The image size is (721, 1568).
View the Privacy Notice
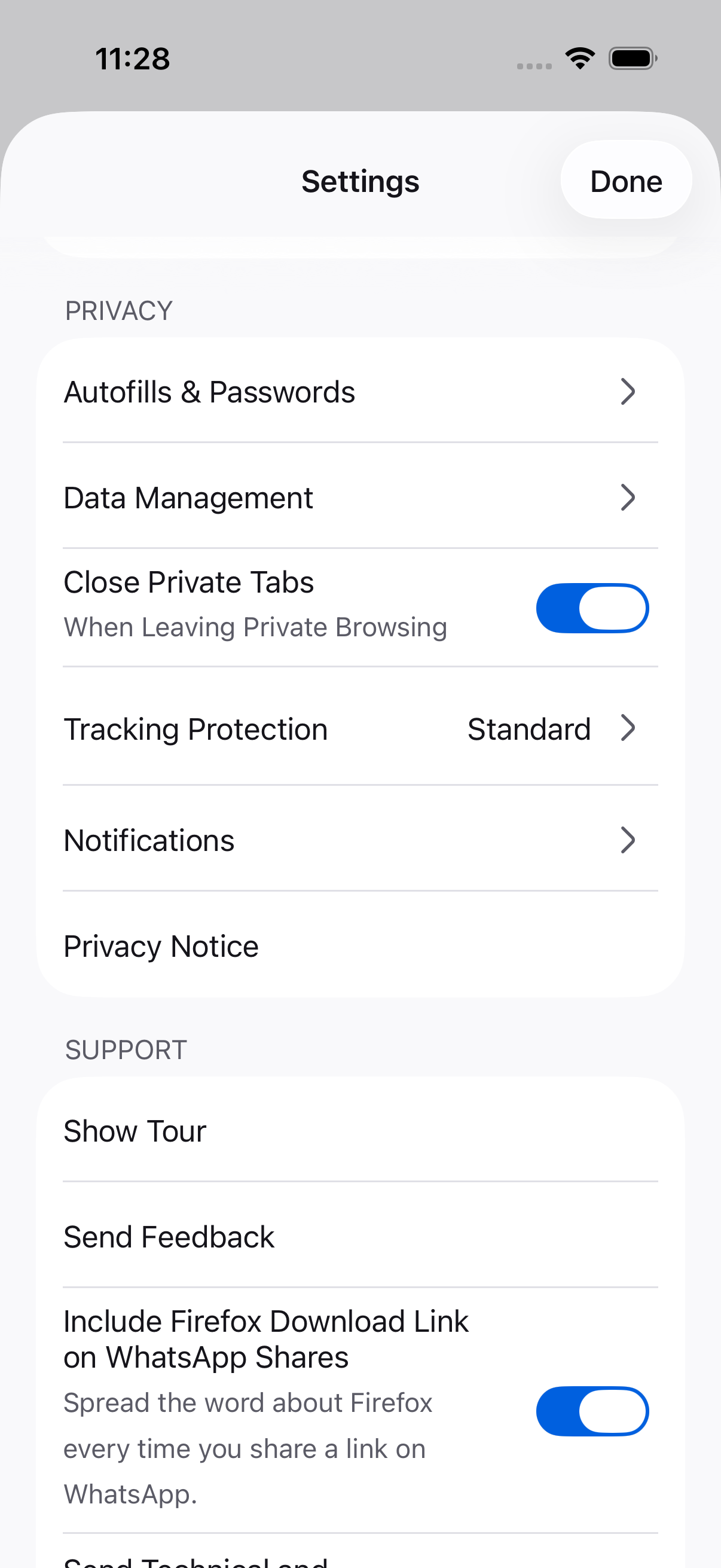click(360, 945)
